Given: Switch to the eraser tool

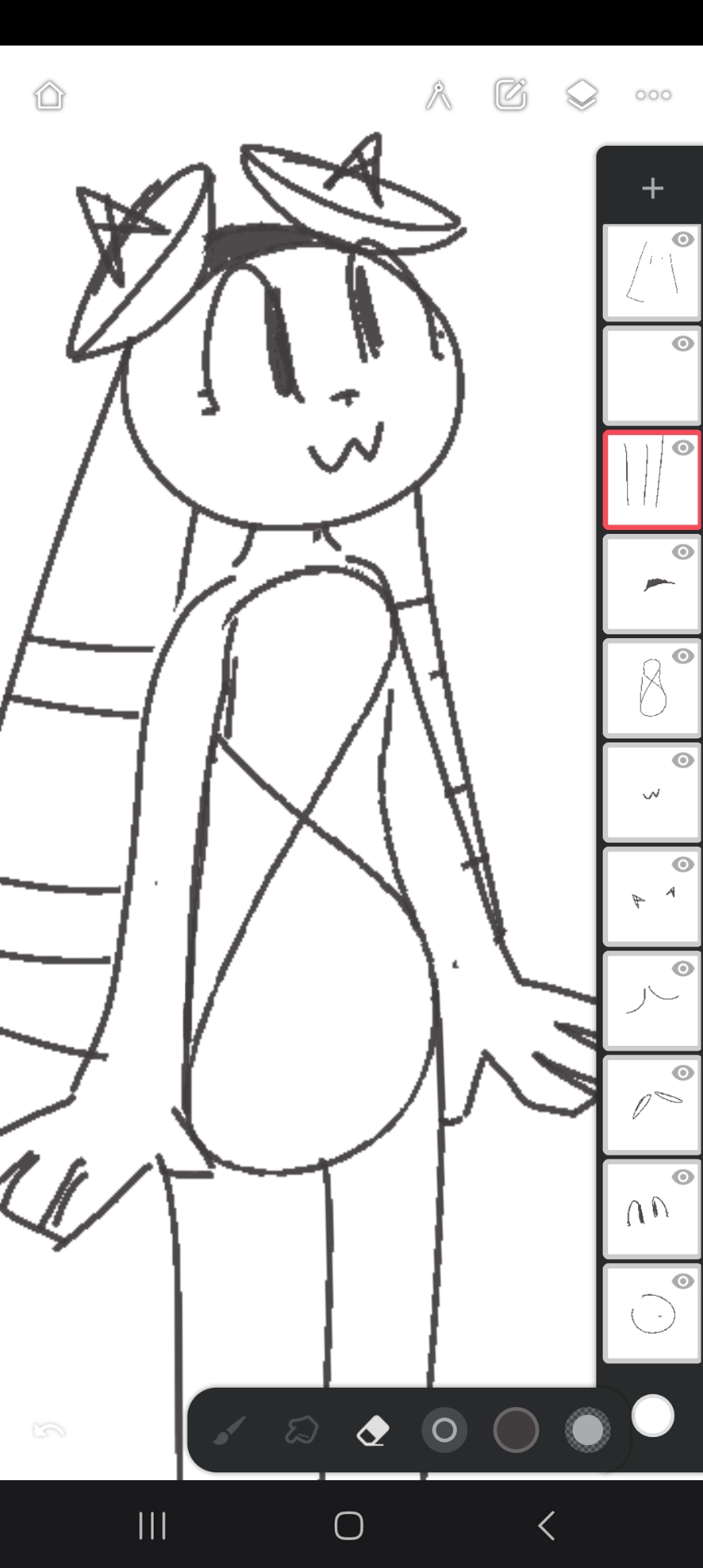Looking at the screenshot, I should 372,1430.
